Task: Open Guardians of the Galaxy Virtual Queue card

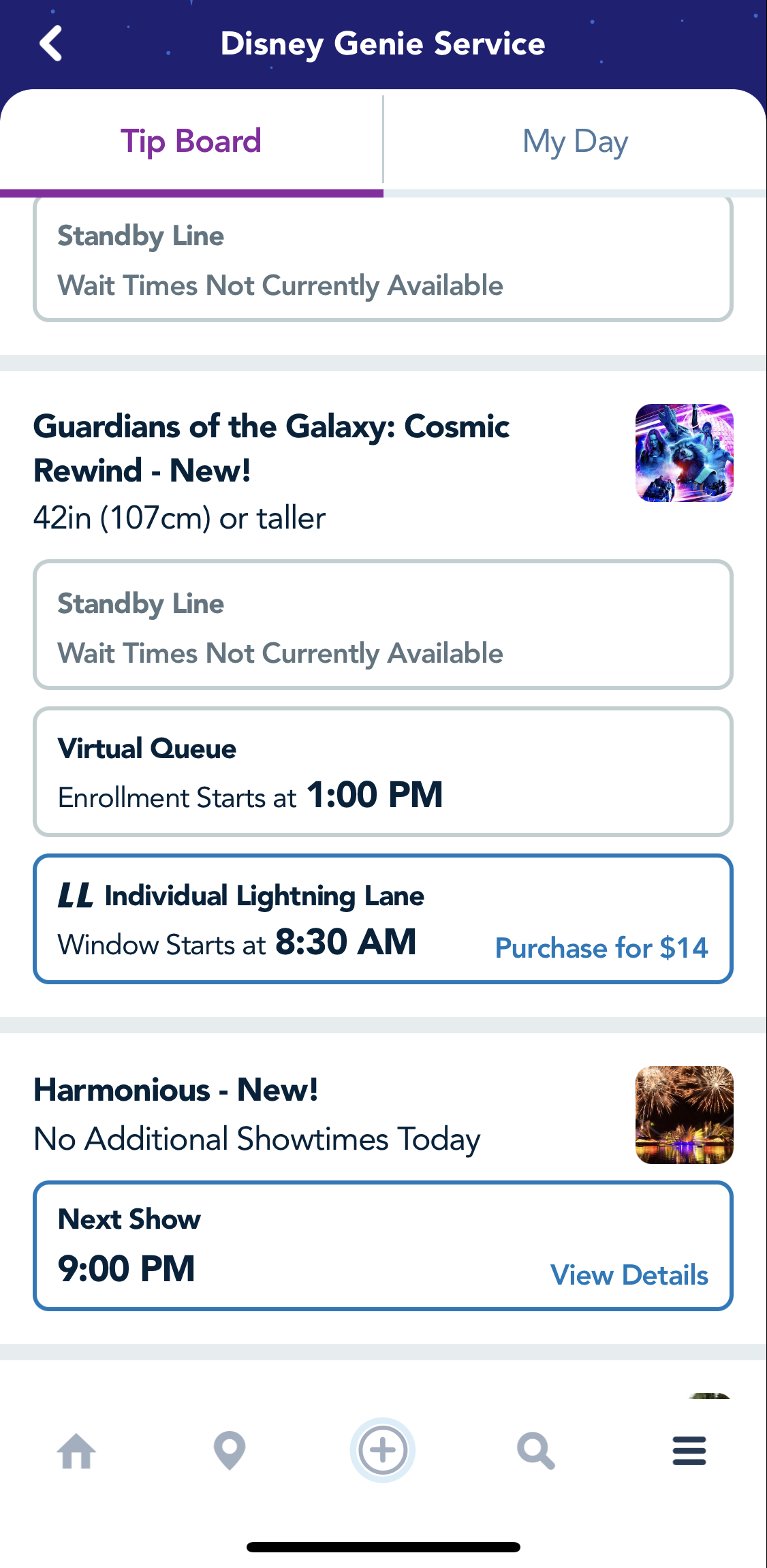Action: coord(383,772)
